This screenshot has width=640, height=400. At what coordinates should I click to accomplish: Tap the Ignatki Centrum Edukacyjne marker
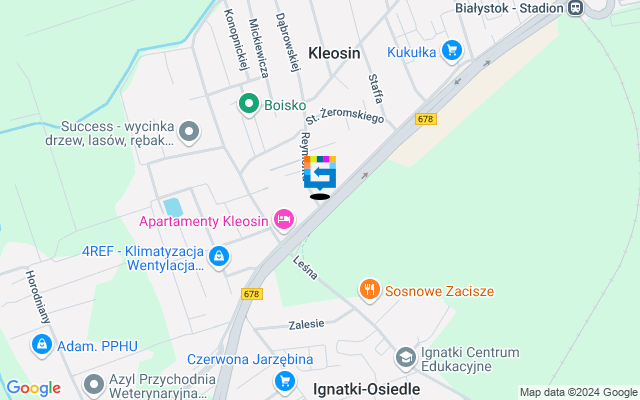(405, 357)
